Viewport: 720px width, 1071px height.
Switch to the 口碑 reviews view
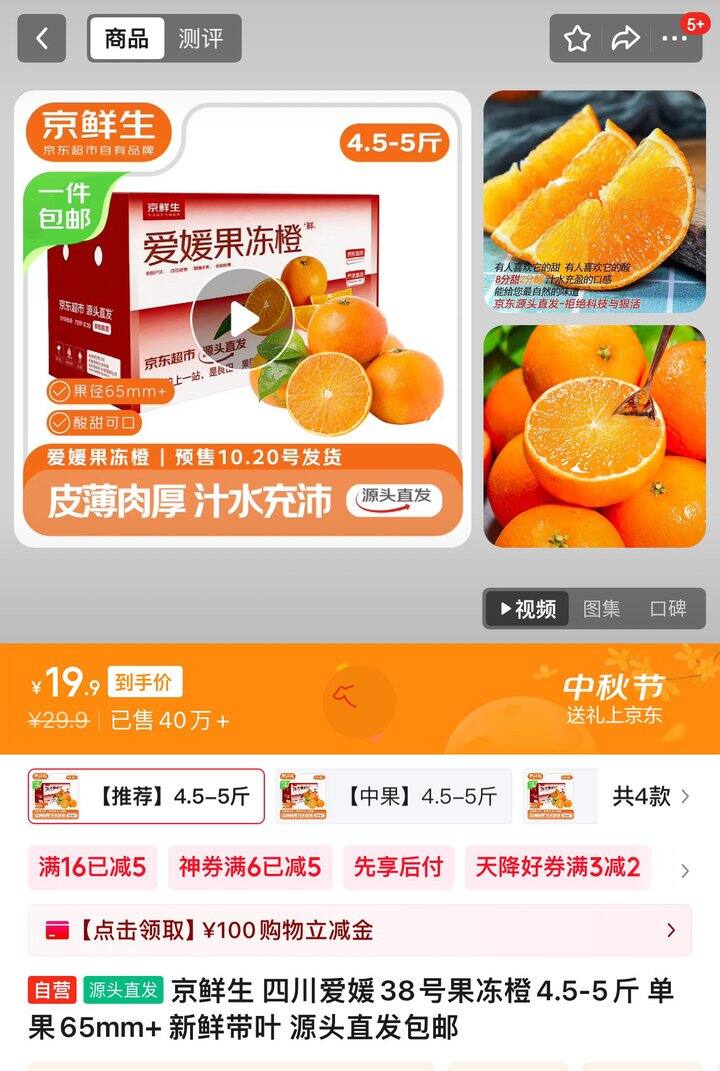tap(667, 609)
